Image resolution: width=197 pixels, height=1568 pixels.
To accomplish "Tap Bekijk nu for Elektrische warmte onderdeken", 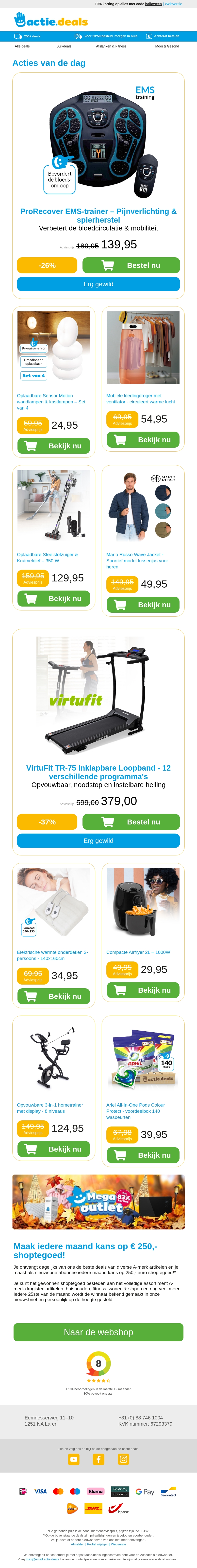I will tap(54, 996).
